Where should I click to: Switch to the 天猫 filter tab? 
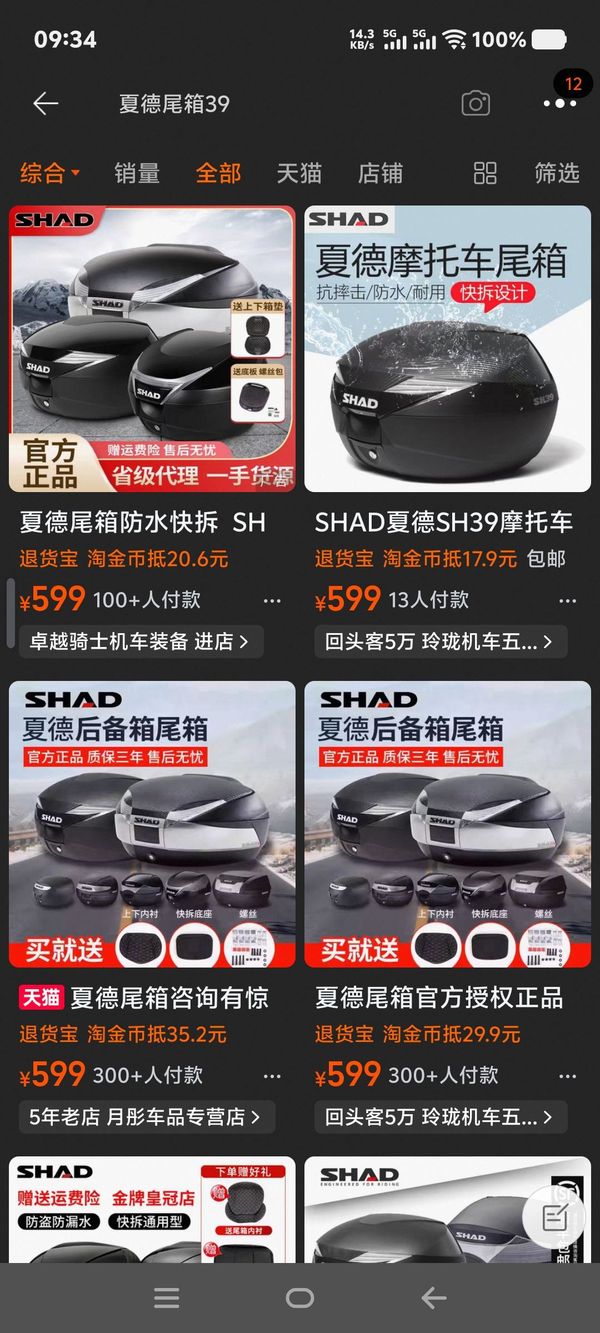[x=299, y=173]
